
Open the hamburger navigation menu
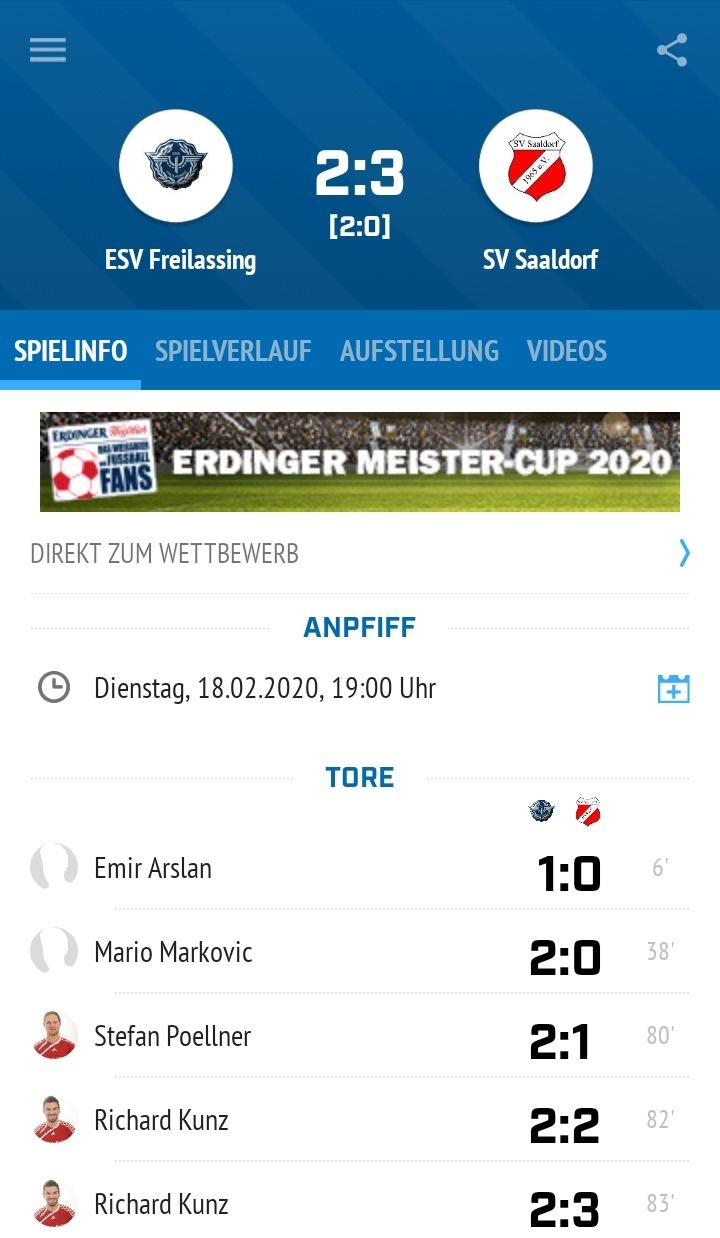(48, 50)
